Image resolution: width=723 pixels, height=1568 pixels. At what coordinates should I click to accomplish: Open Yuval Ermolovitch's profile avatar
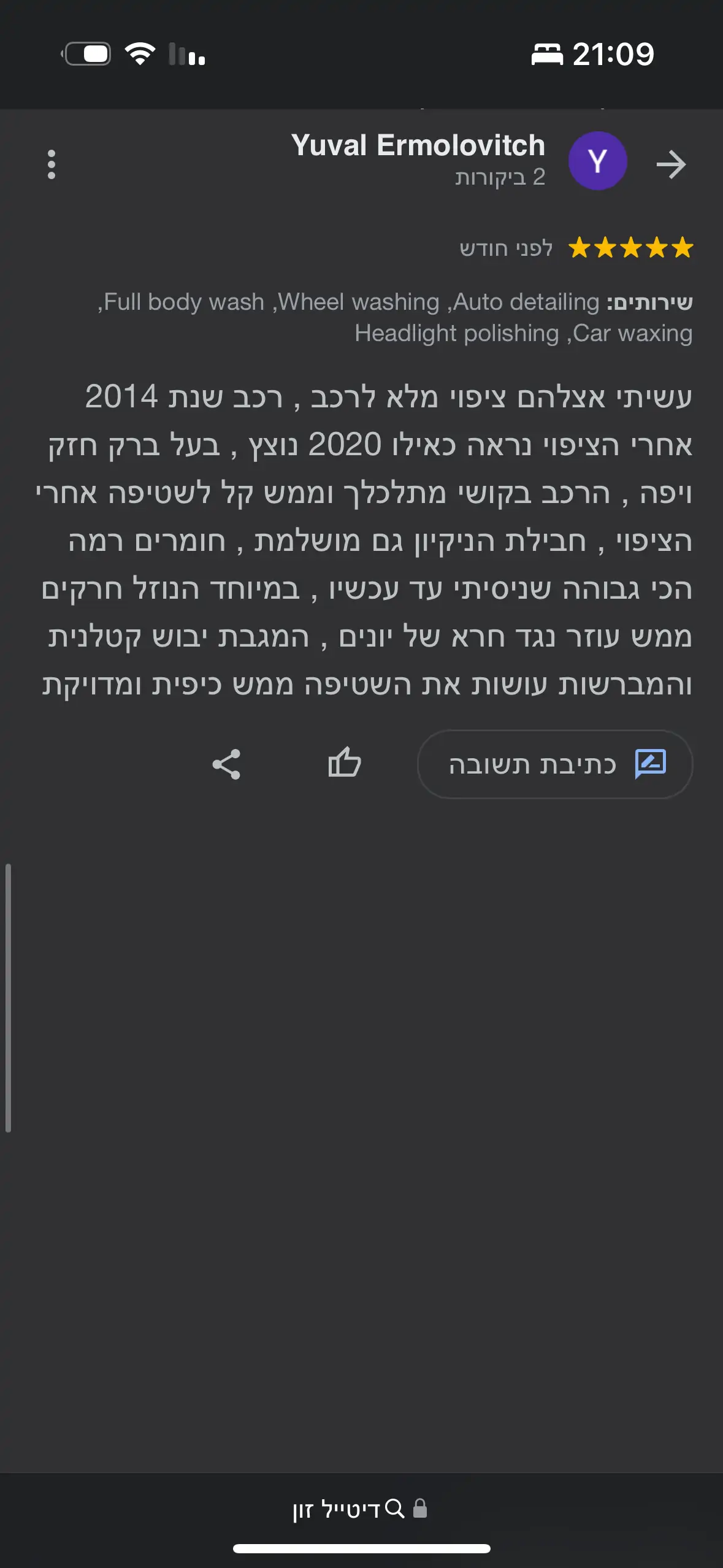point(597,161)
